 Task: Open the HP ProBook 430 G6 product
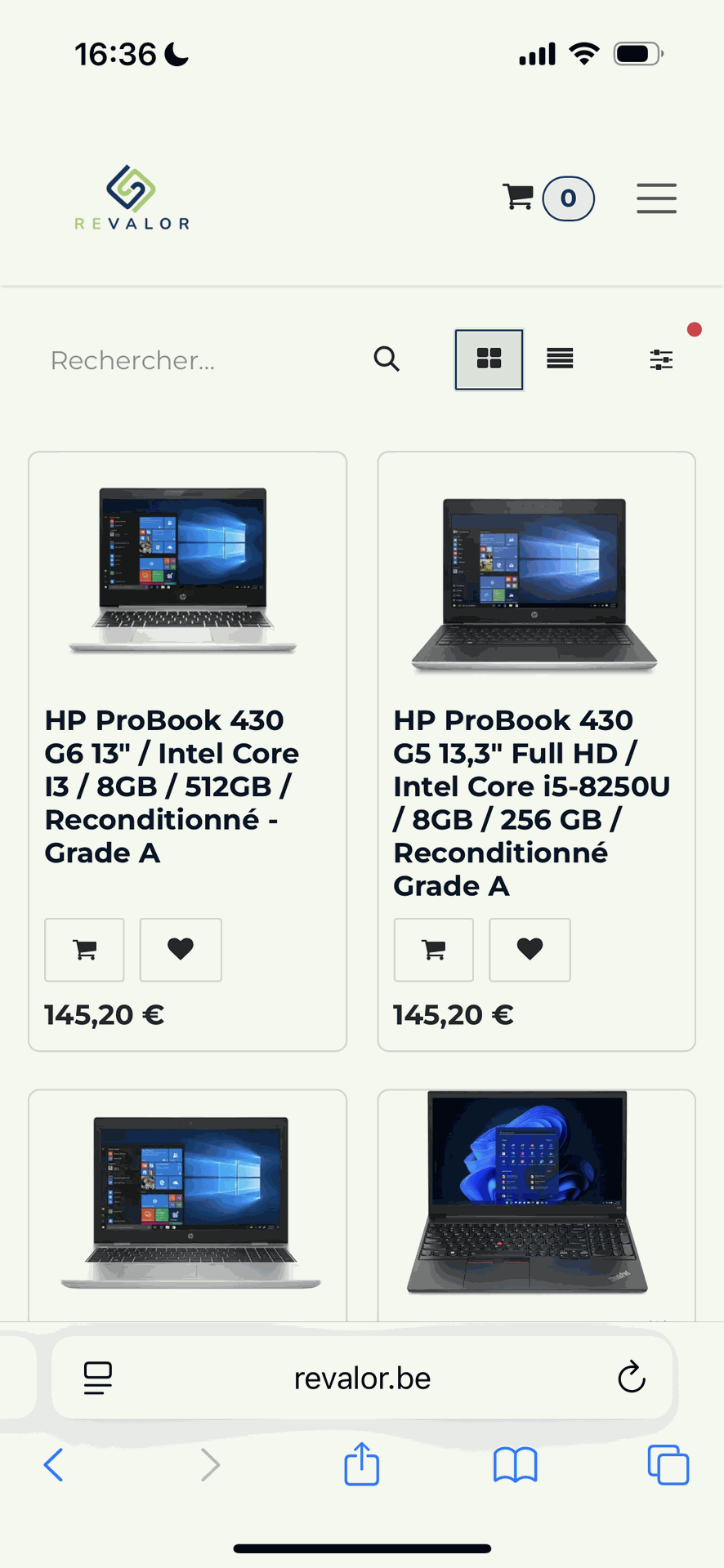click(x=172, y=786)
